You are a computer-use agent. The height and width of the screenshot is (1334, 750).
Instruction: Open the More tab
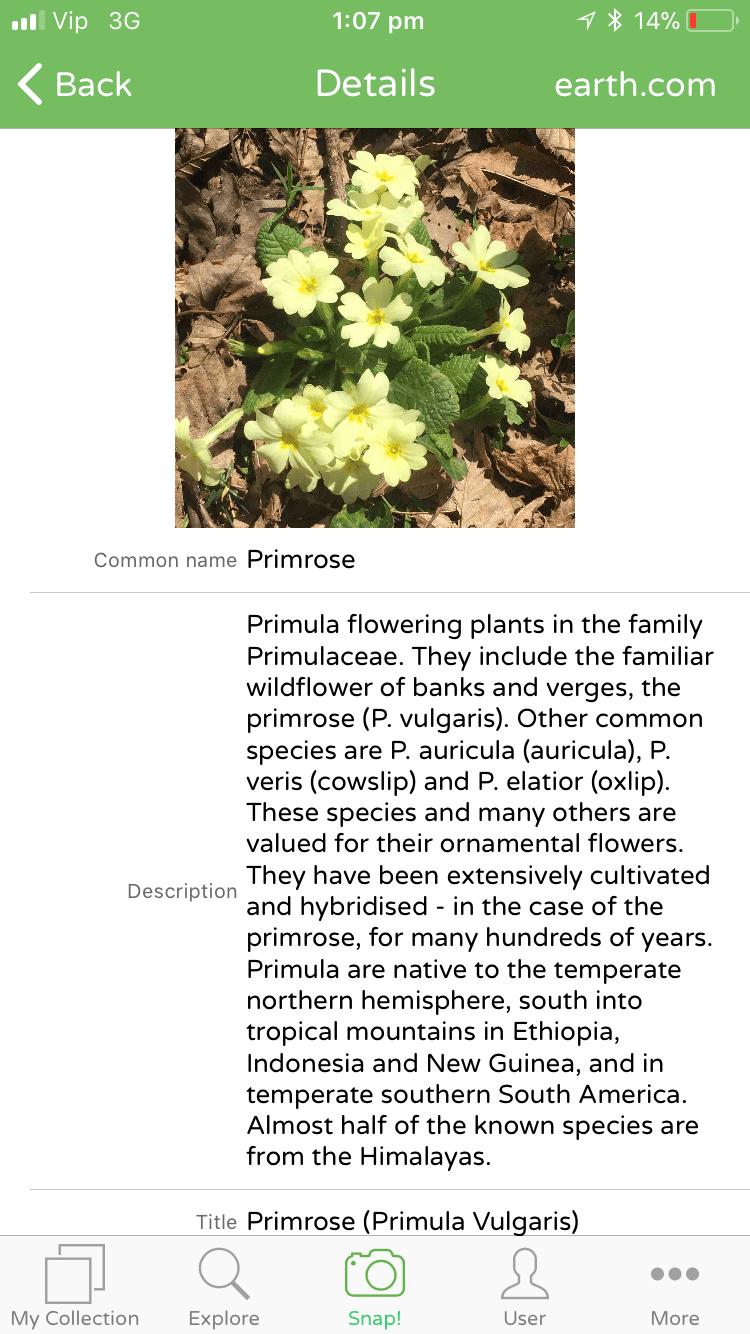click(x=675, y=1285)
